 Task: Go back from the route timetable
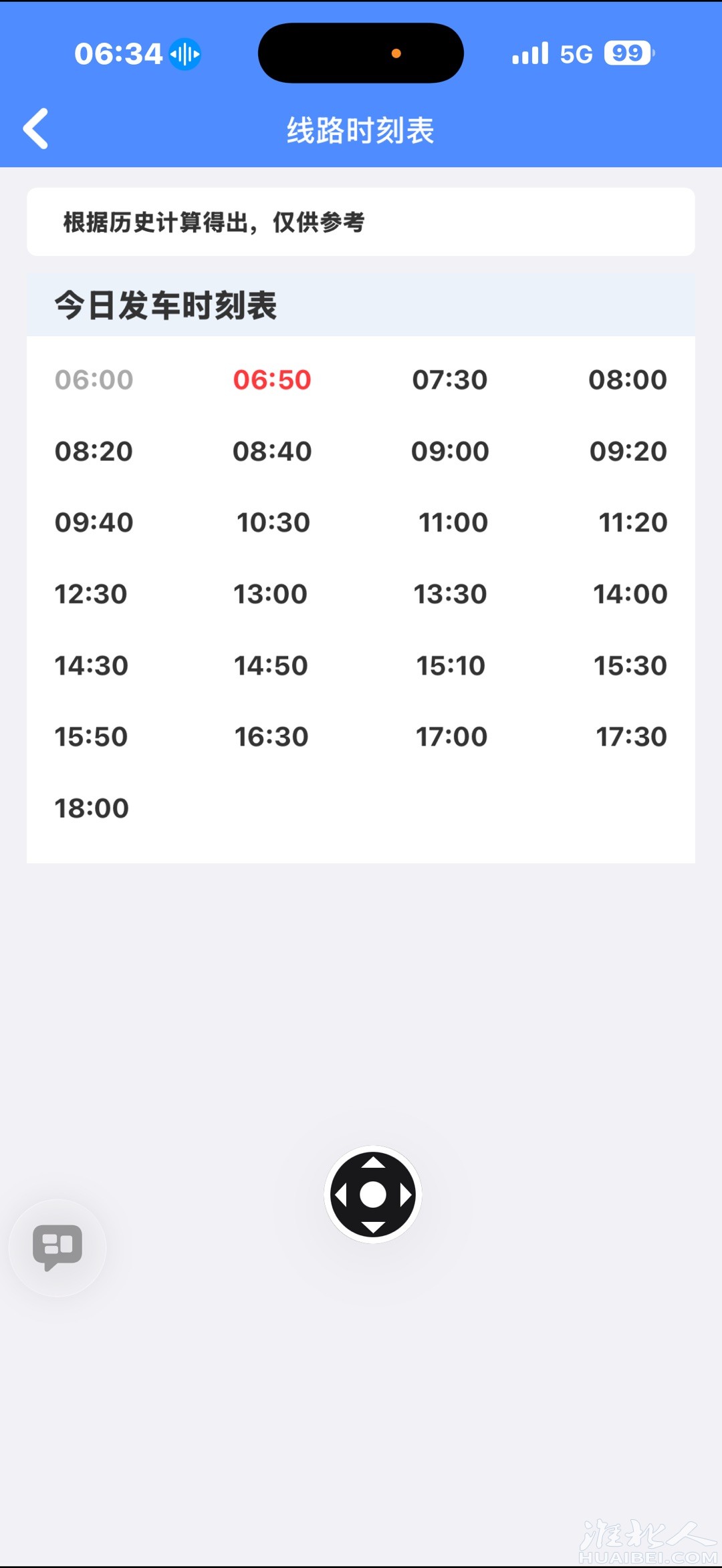[36, 128]
